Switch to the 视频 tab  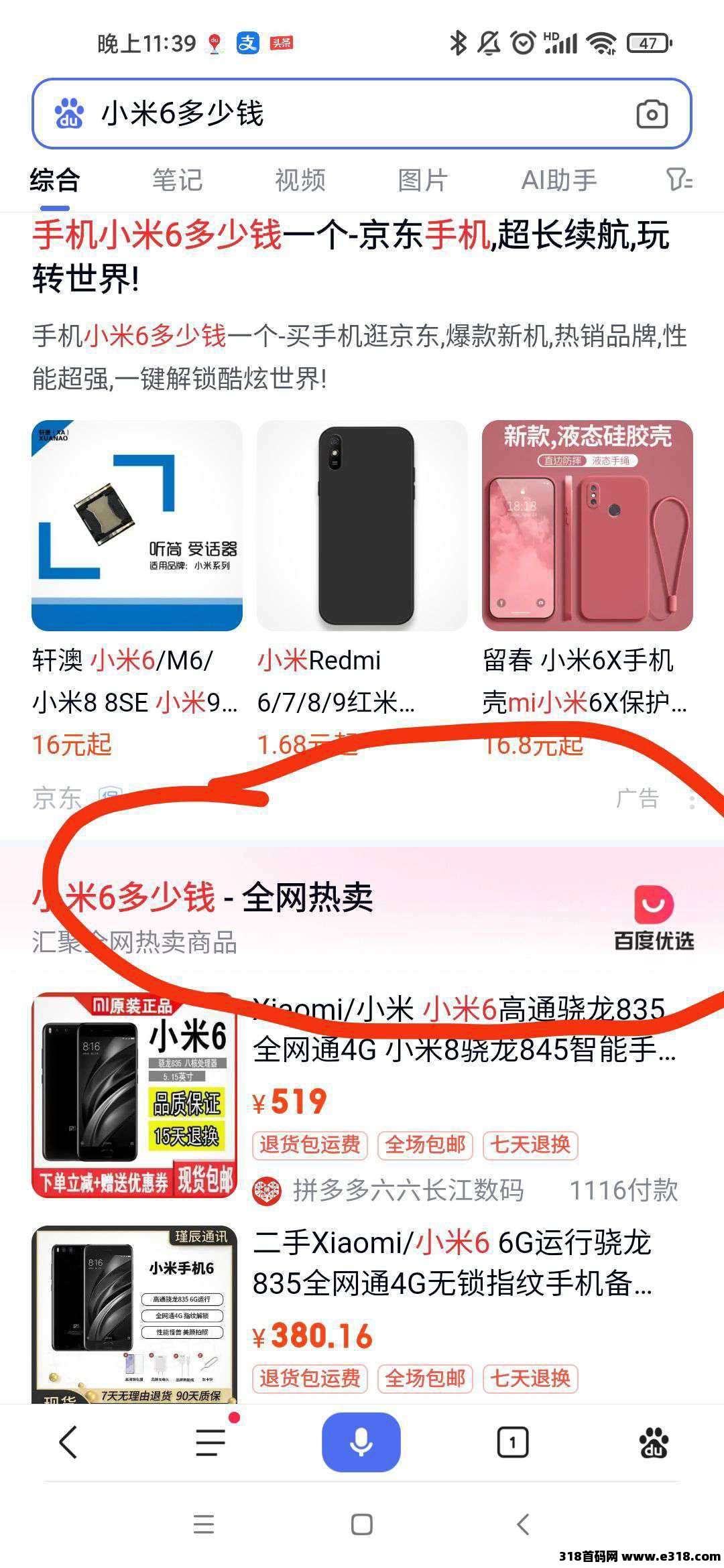coord(300,180)
